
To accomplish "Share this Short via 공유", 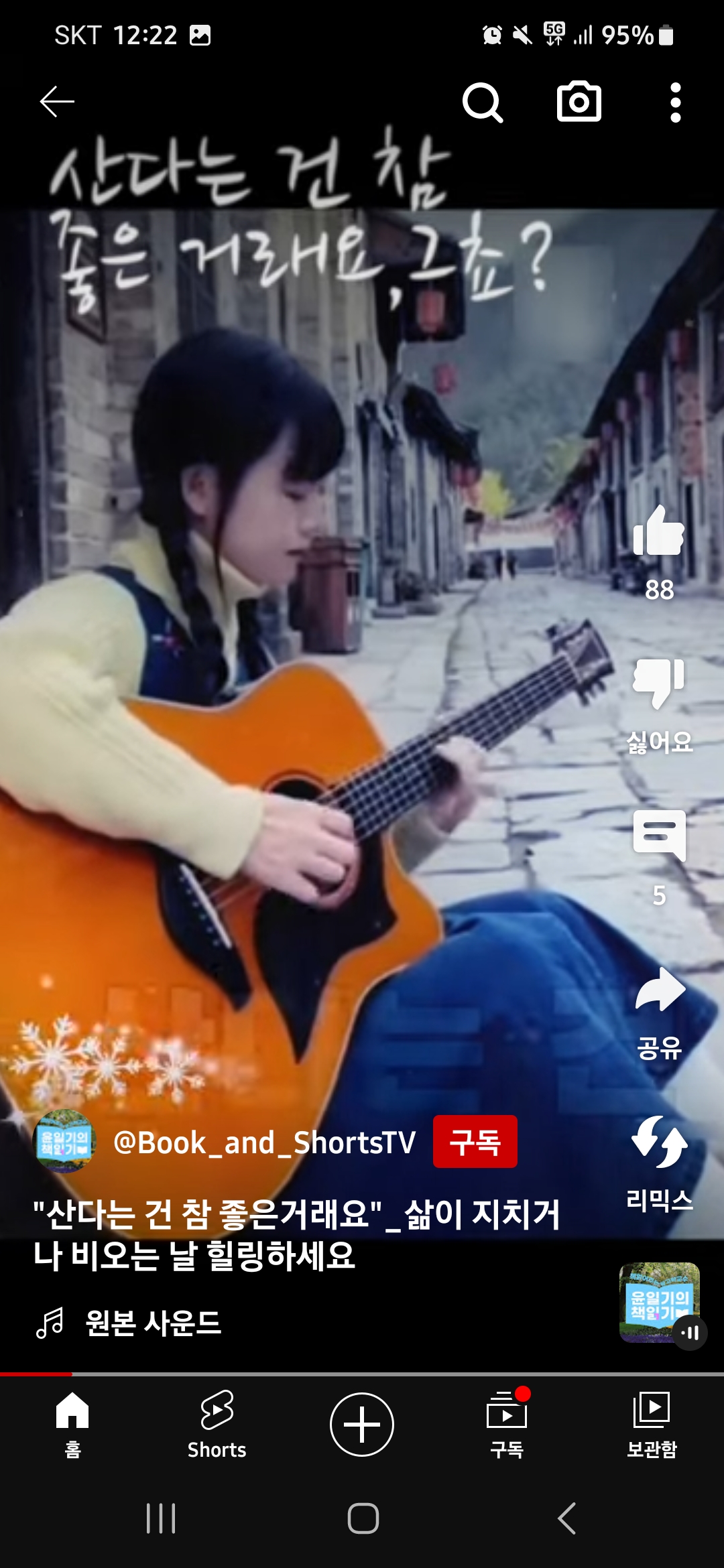I will (660, 990).
